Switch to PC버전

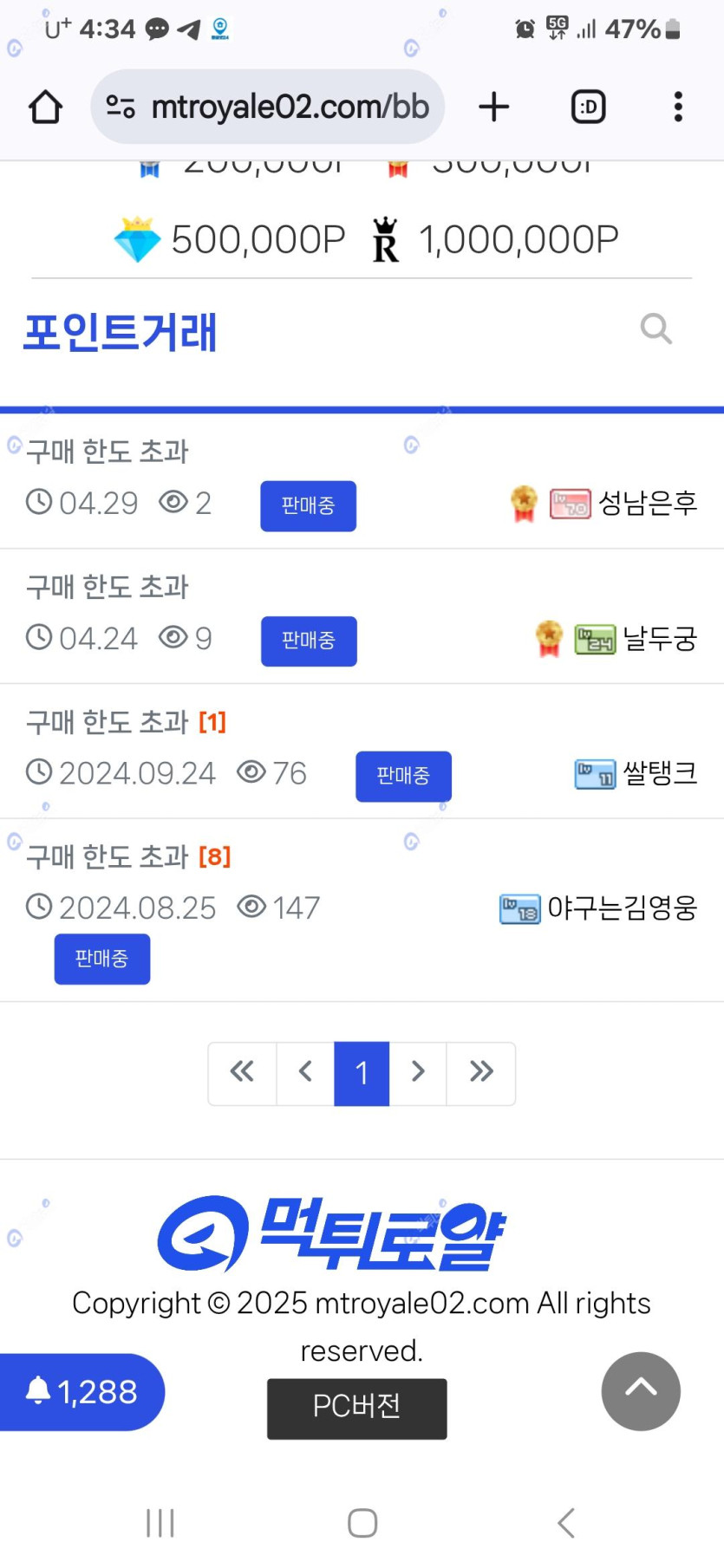(x=357, y=1409)
